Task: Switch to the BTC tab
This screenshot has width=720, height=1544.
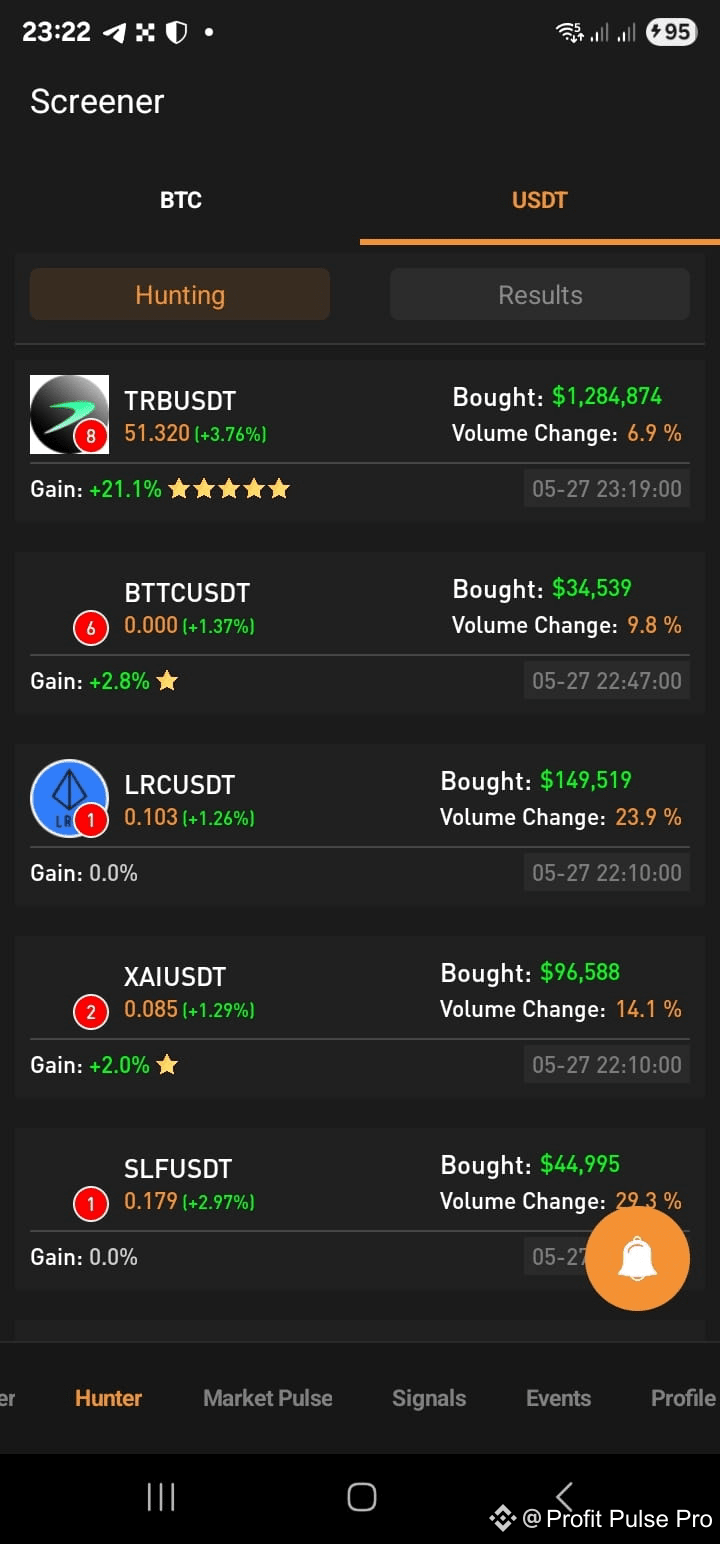Action: 180,200
